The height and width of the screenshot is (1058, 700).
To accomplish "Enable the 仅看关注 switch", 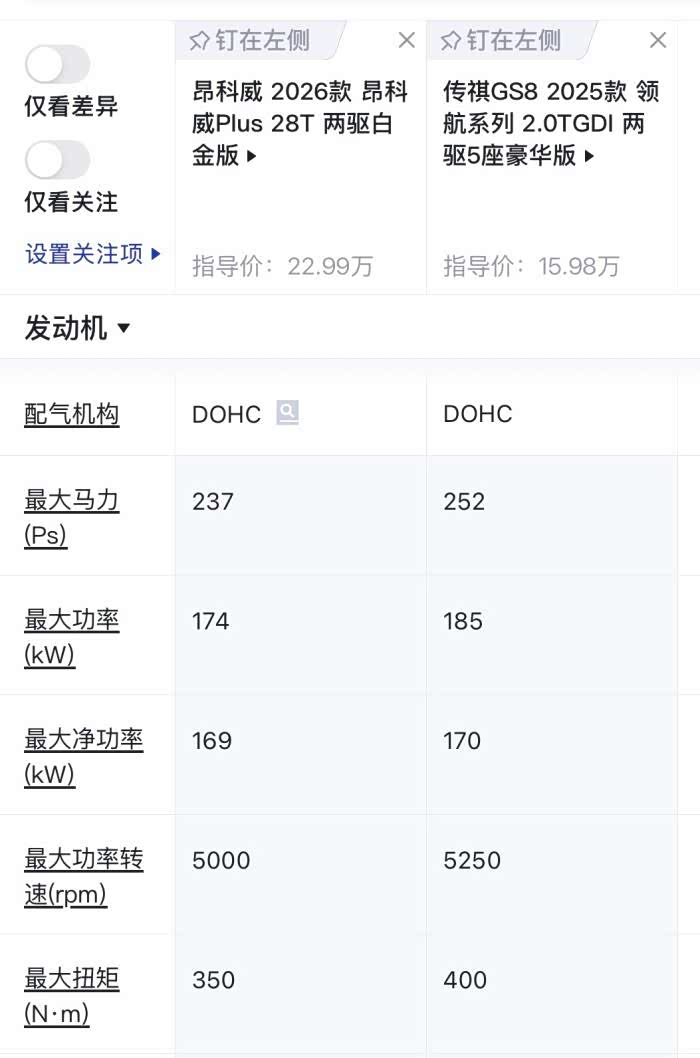I will 57,160.
